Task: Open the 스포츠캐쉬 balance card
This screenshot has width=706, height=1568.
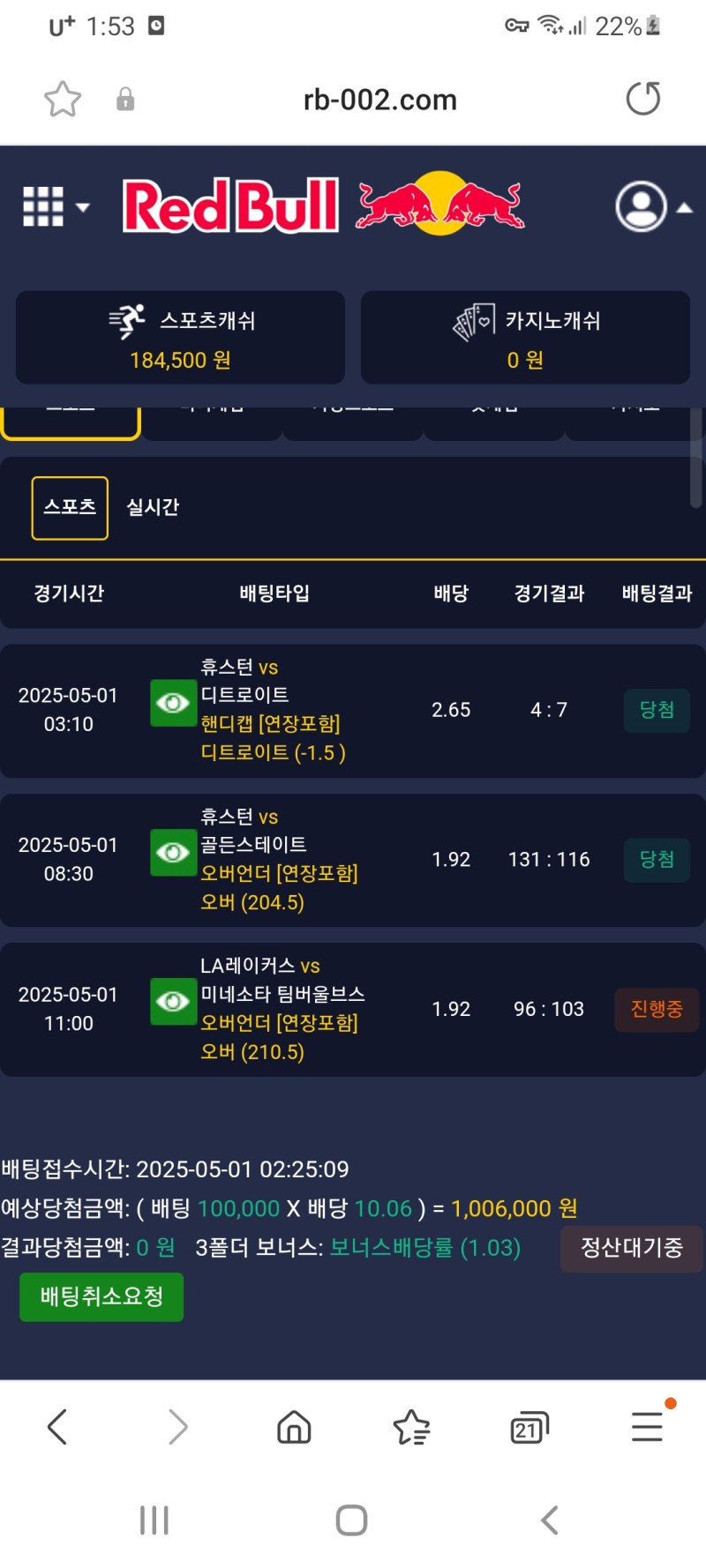Action: tap(180, 338)
